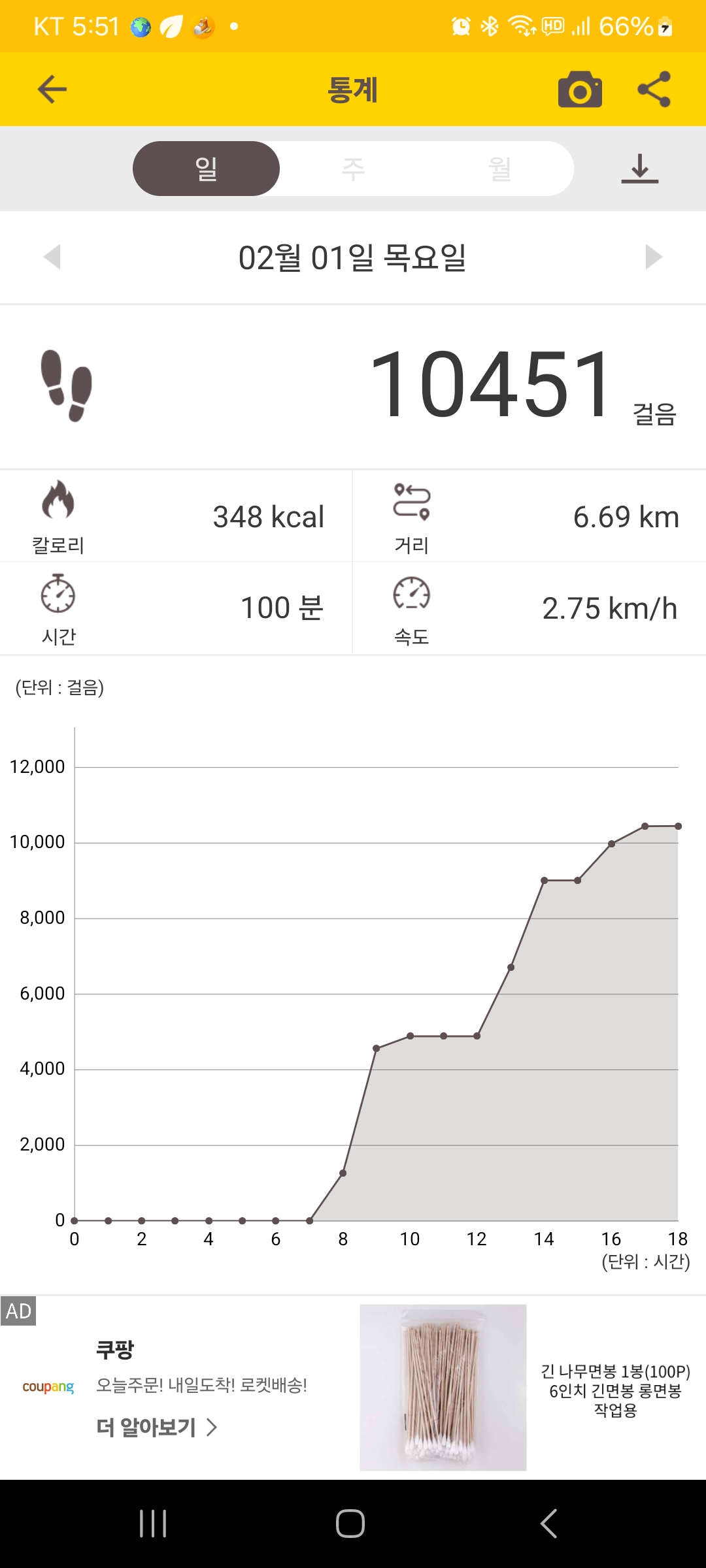Capture statistics with the camera icon
This screenshot has height=1568, width=706.
point(580,90)
